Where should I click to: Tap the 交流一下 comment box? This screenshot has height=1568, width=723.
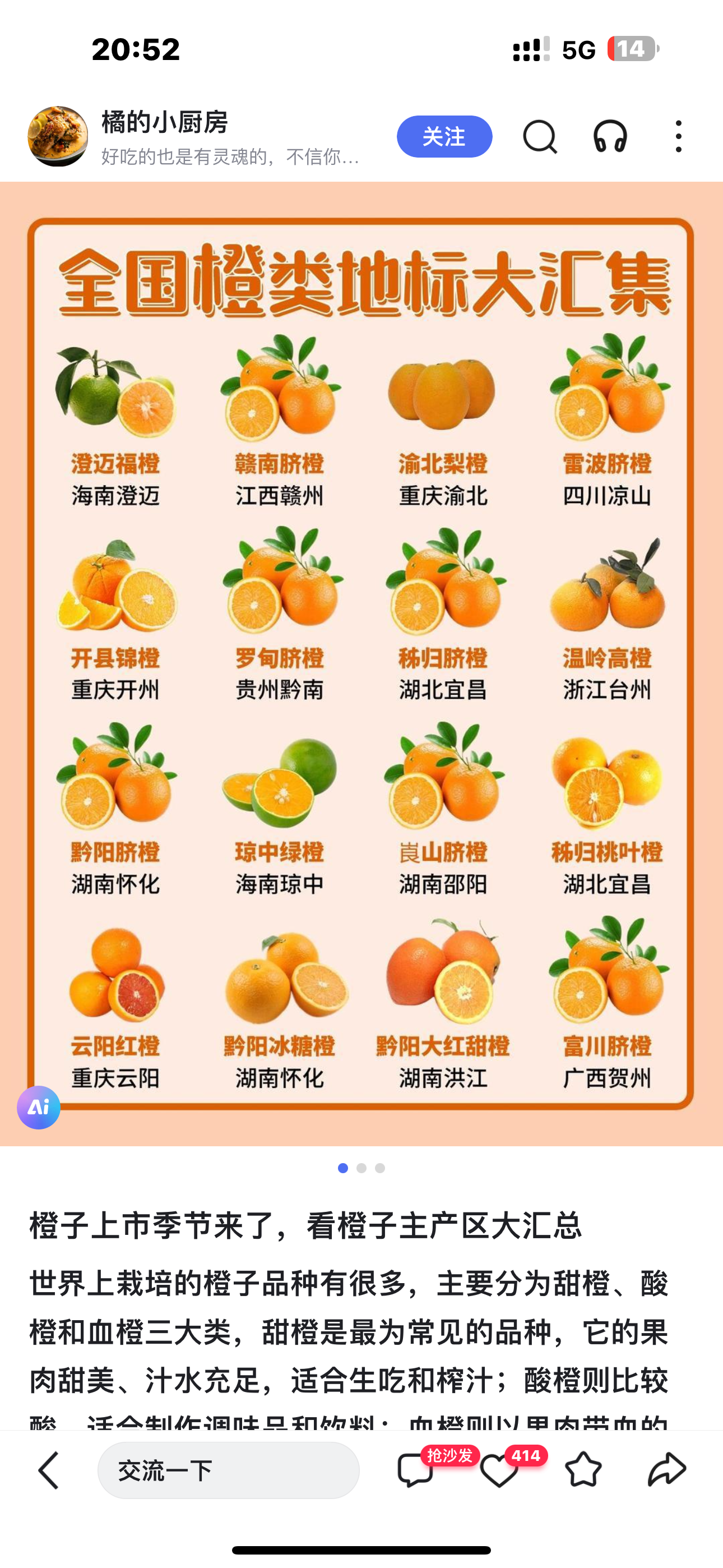[228, 1470]
